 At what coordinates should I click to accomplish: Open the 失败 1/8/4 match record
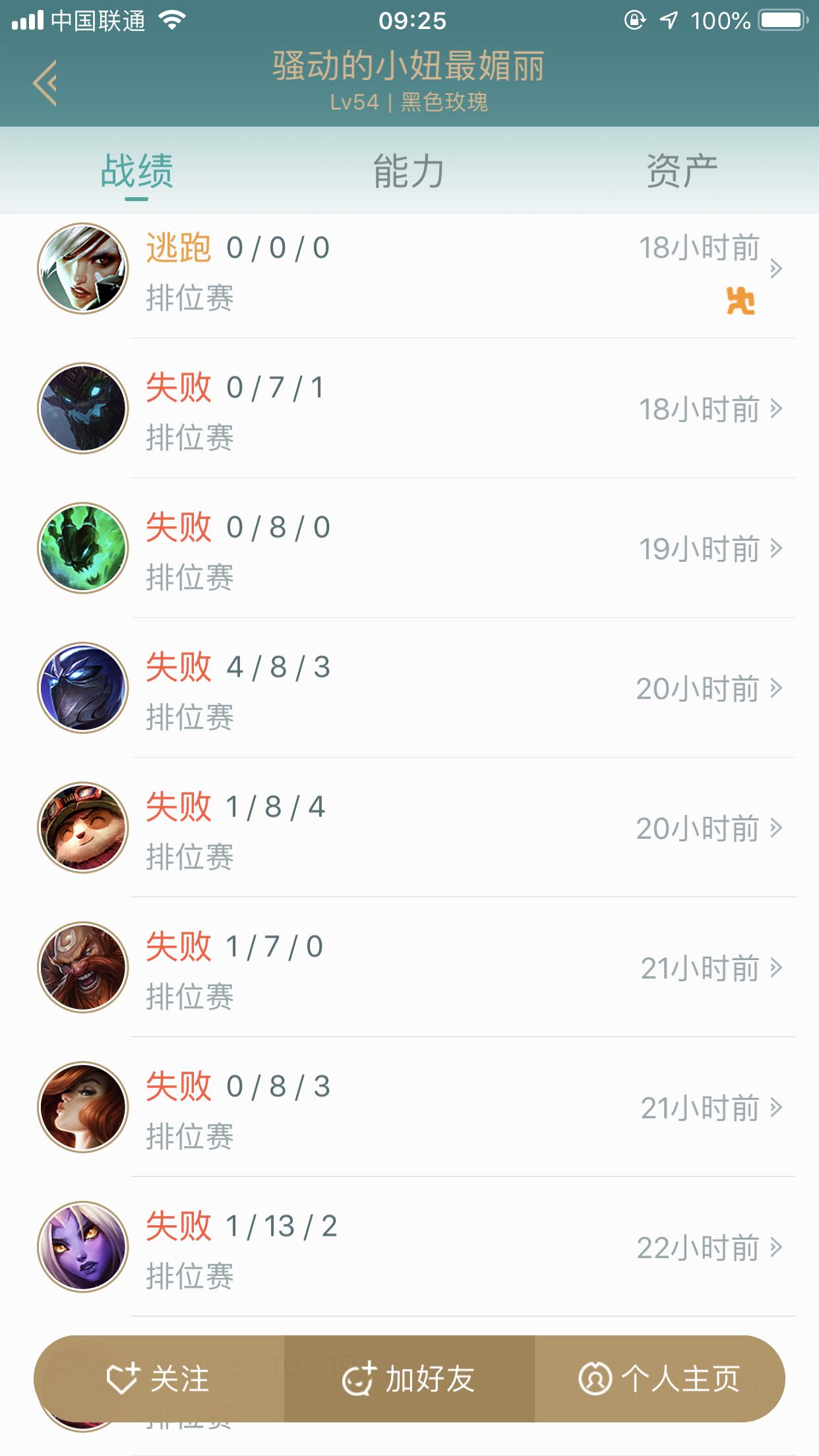point(409,828)
